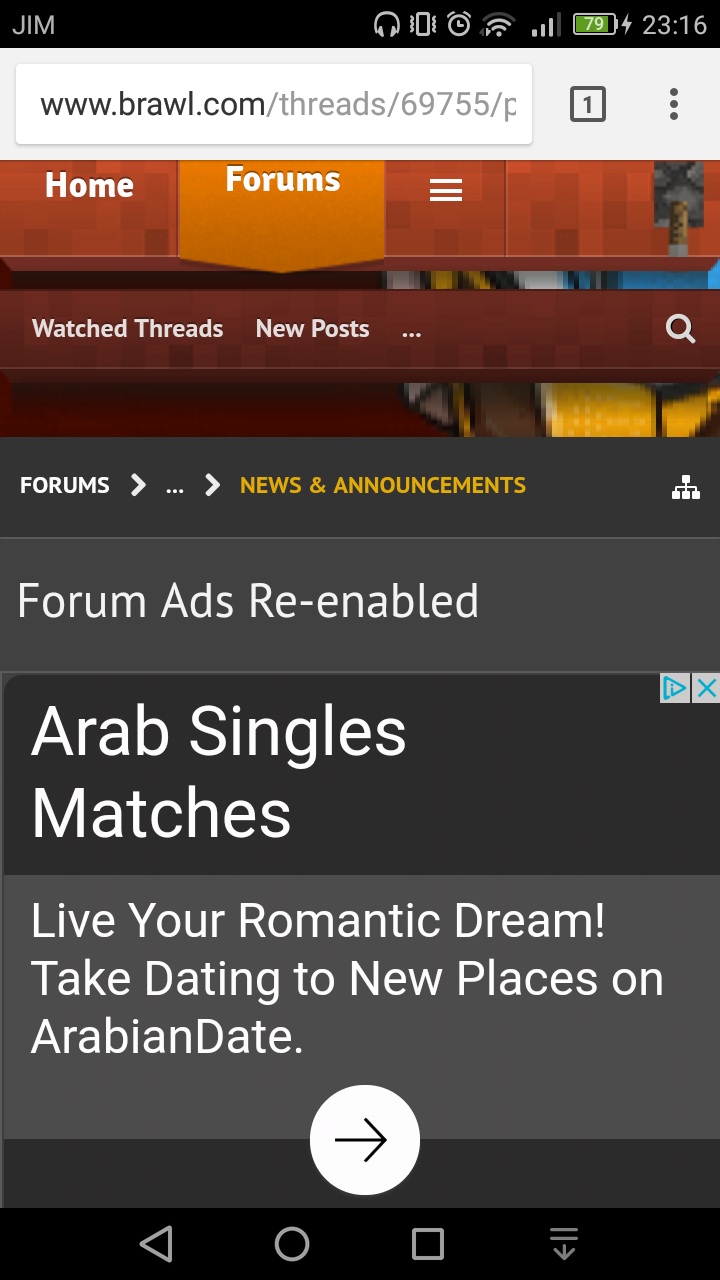Open the browser tab switcher

click(x=588, y=104)
